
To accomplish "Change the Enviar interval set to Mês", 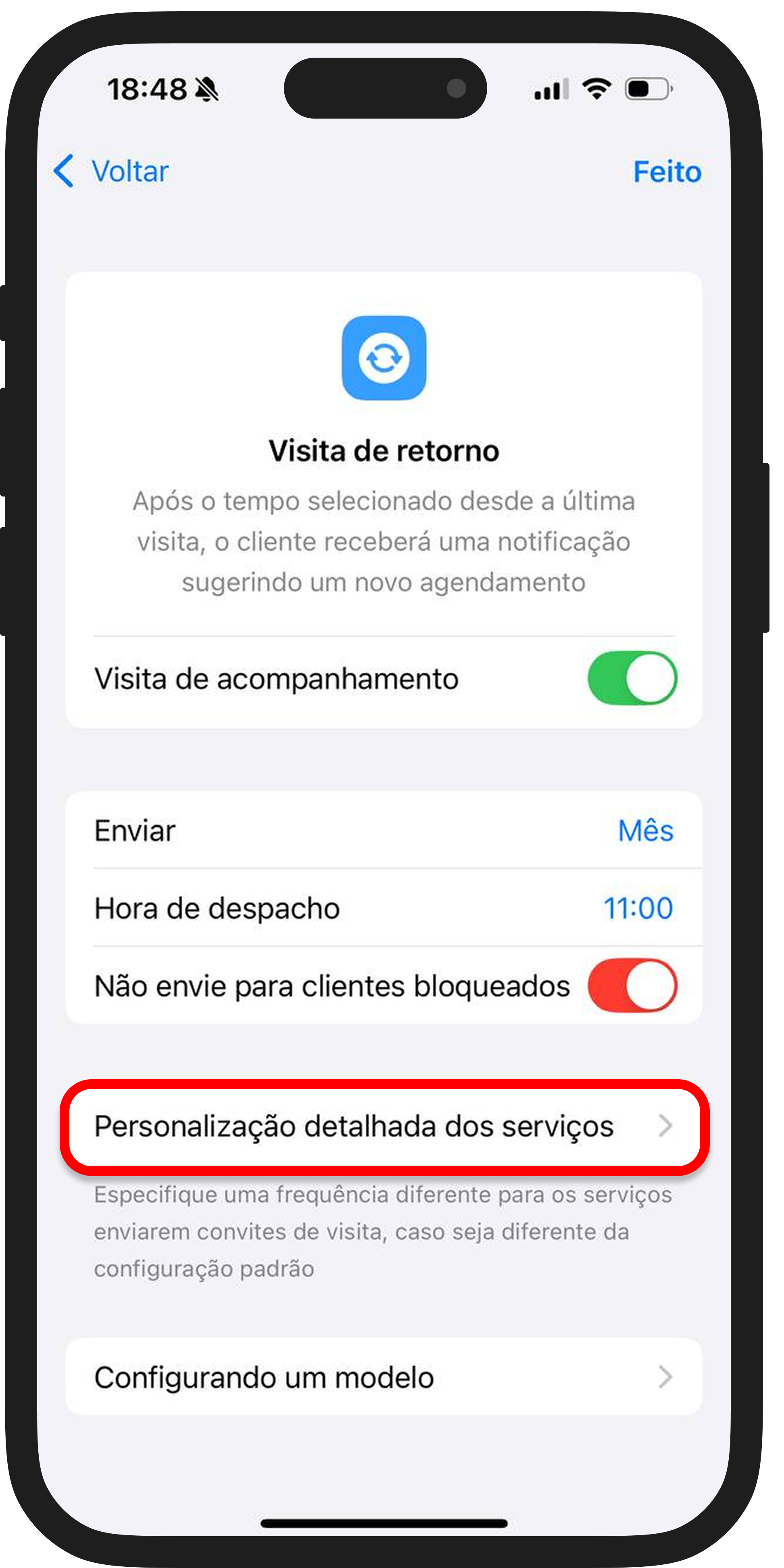I will 644,830.
